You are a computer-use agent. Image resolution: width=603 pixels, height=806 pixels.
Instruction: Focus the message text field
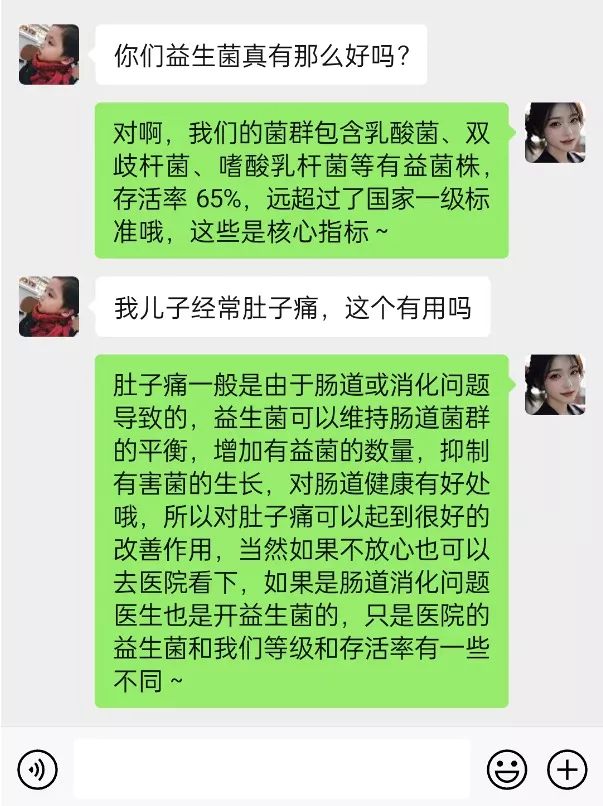point(271,769)
